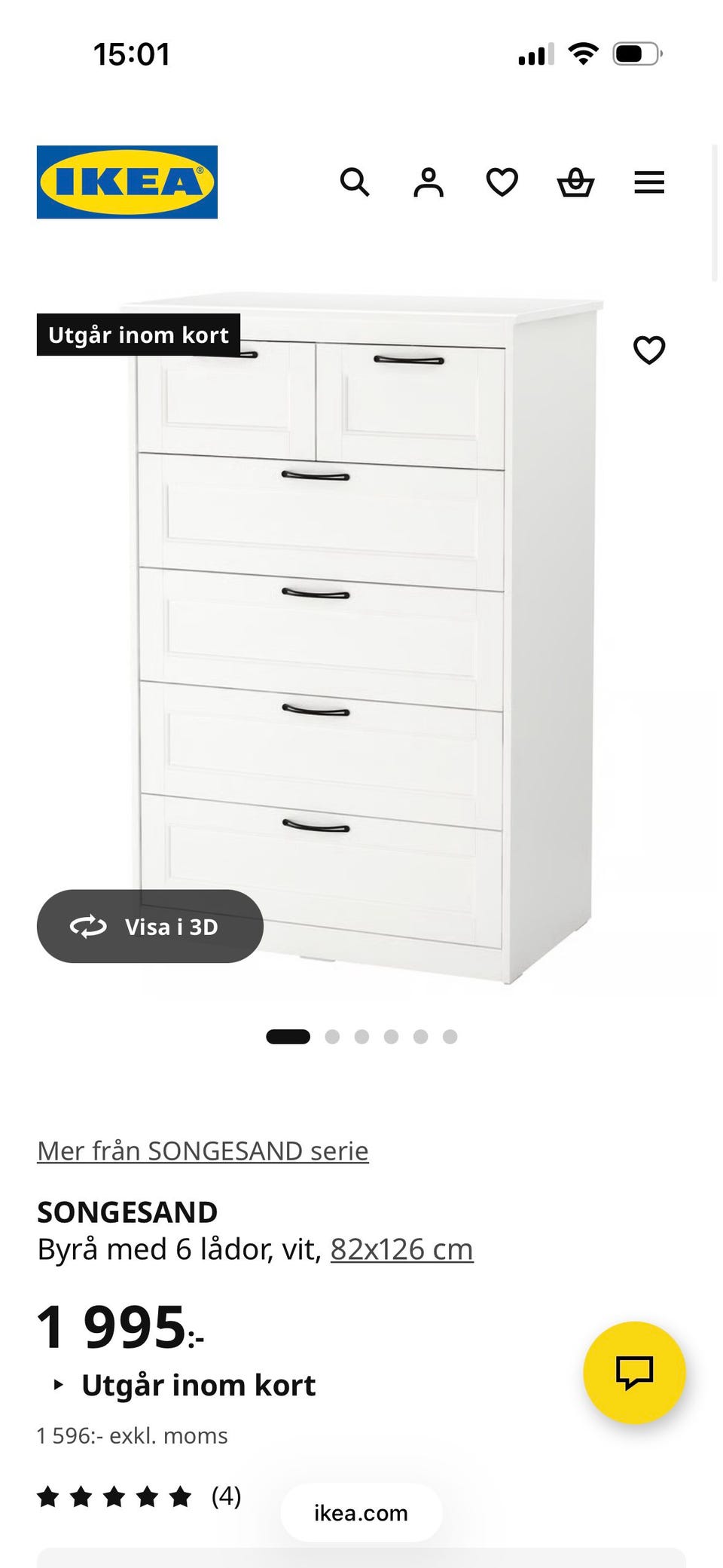Open the favorites heart in the header
Viewport: 723px width, 1568px height.
coord(502,182)
